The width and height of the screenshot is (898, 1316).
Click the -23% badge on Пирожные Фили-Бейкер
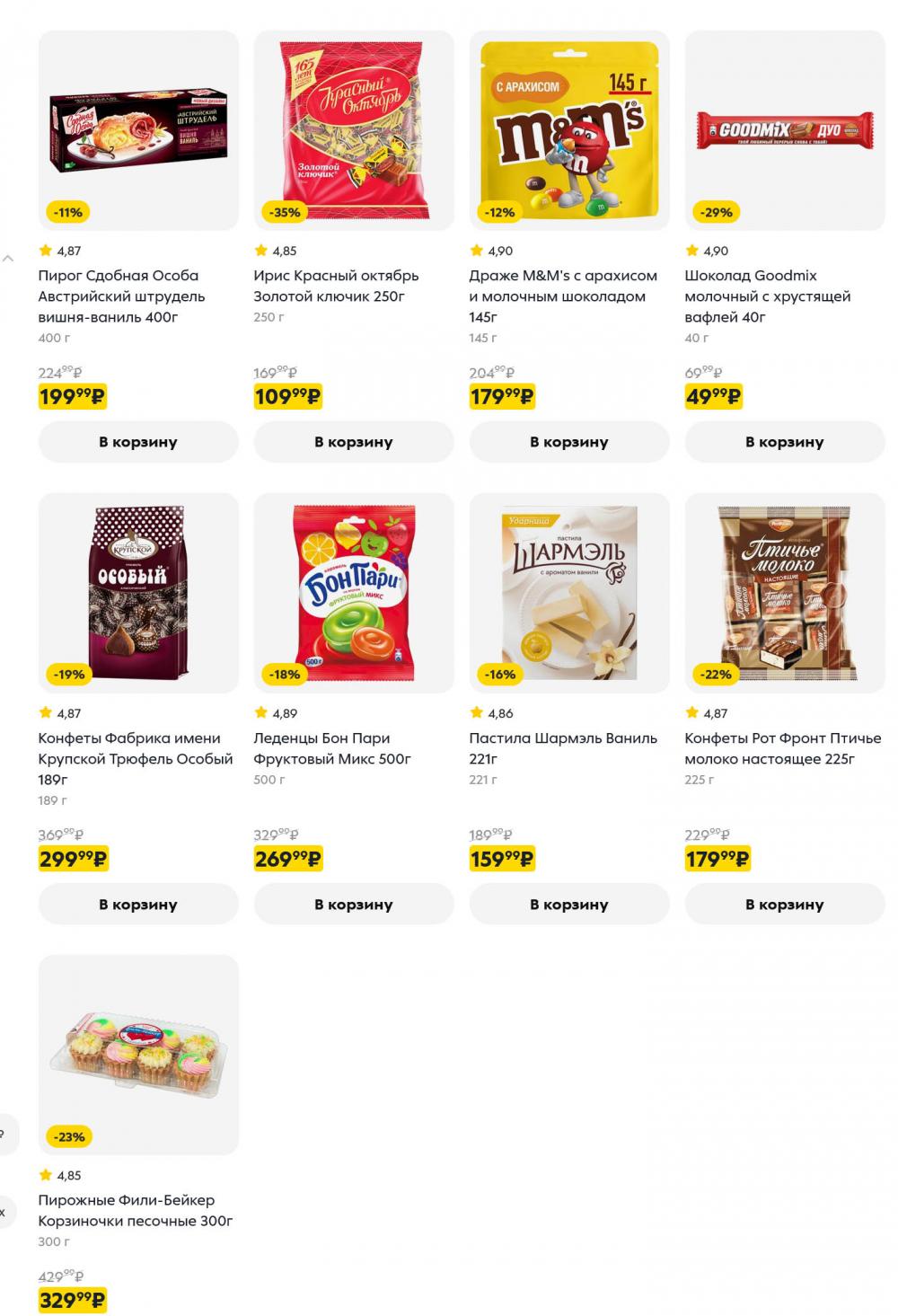pos(66,1135)
